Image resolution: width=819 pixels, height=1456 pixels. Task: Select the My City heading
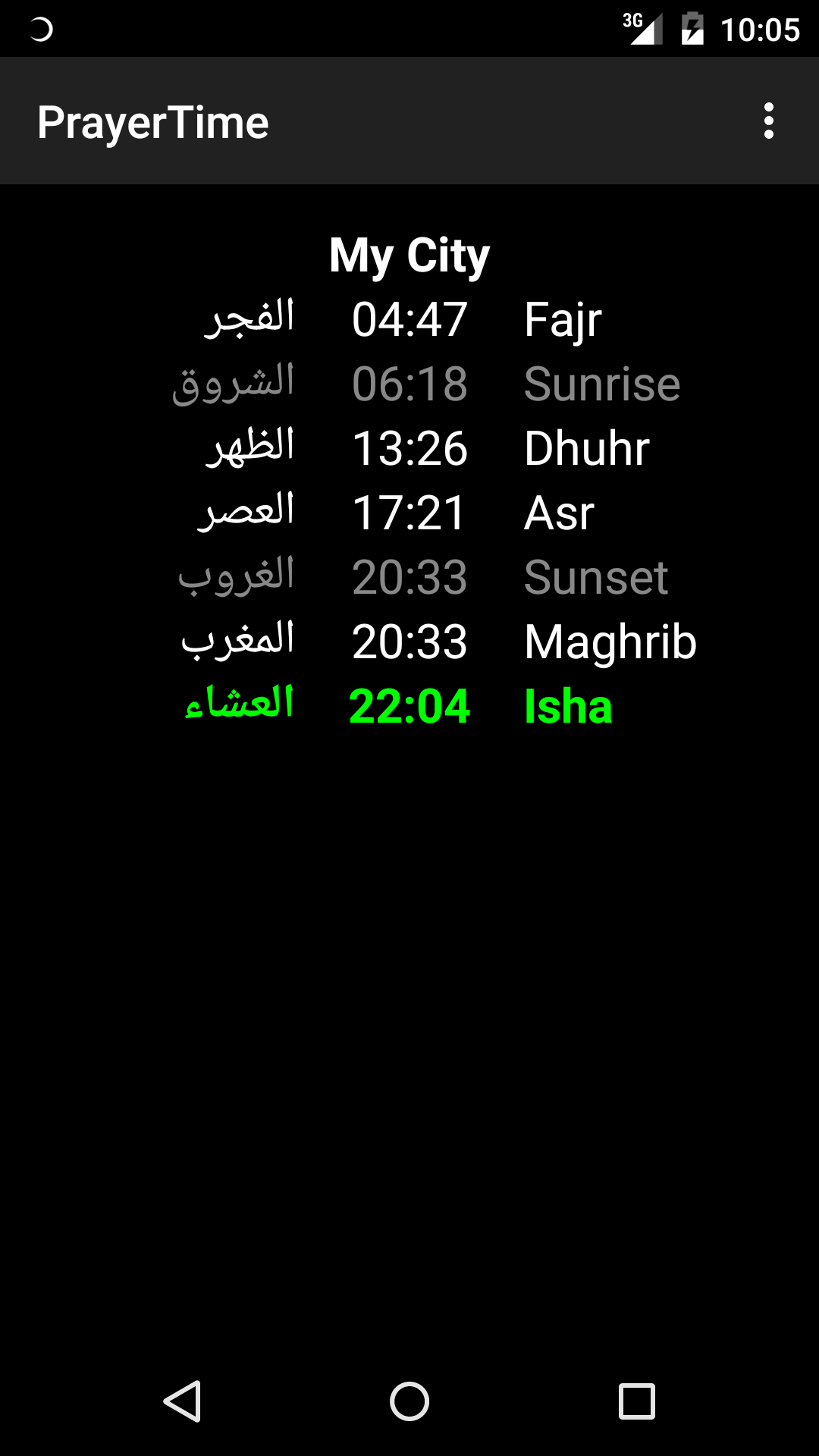[409, 254]
